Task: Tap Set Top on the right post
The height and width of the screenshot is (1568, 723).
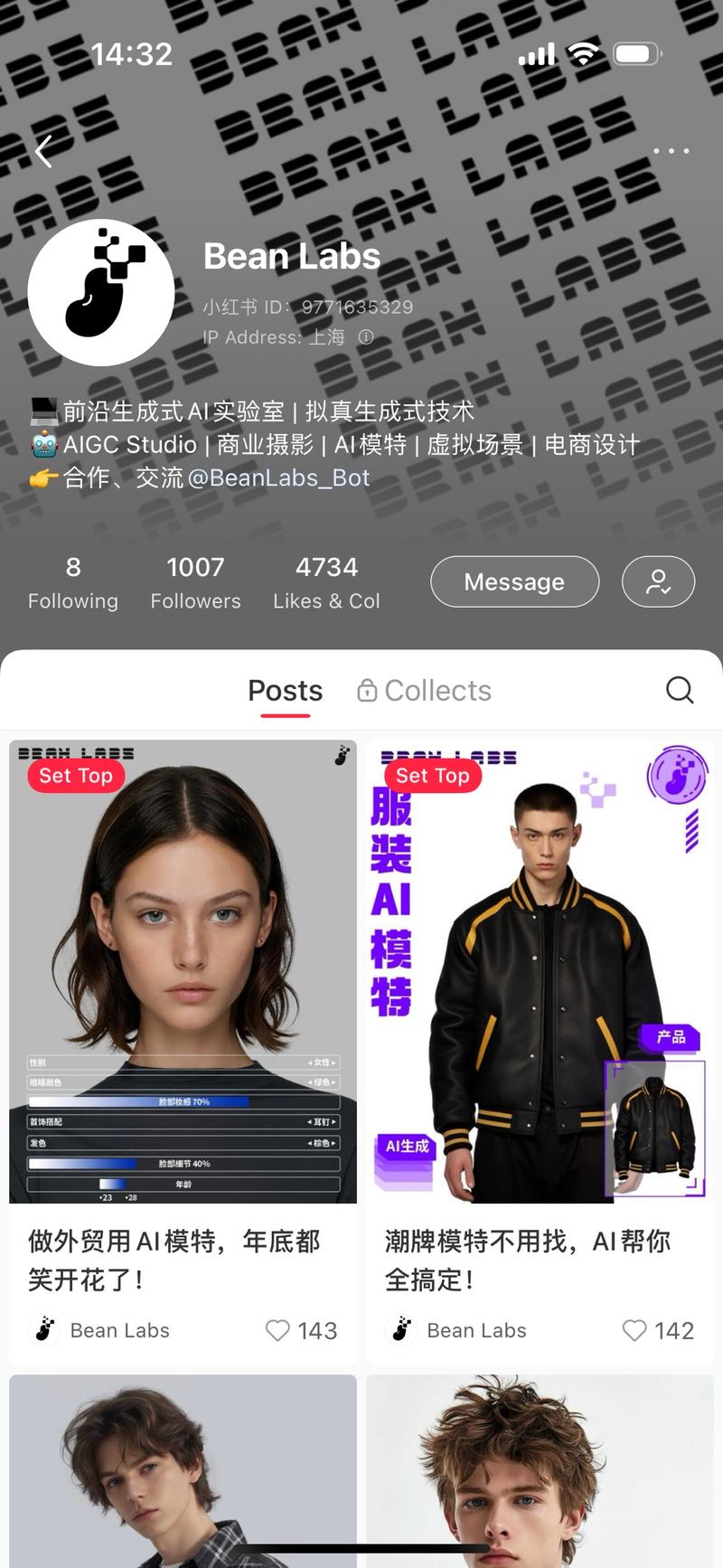Action: click(x=432, y=776)
